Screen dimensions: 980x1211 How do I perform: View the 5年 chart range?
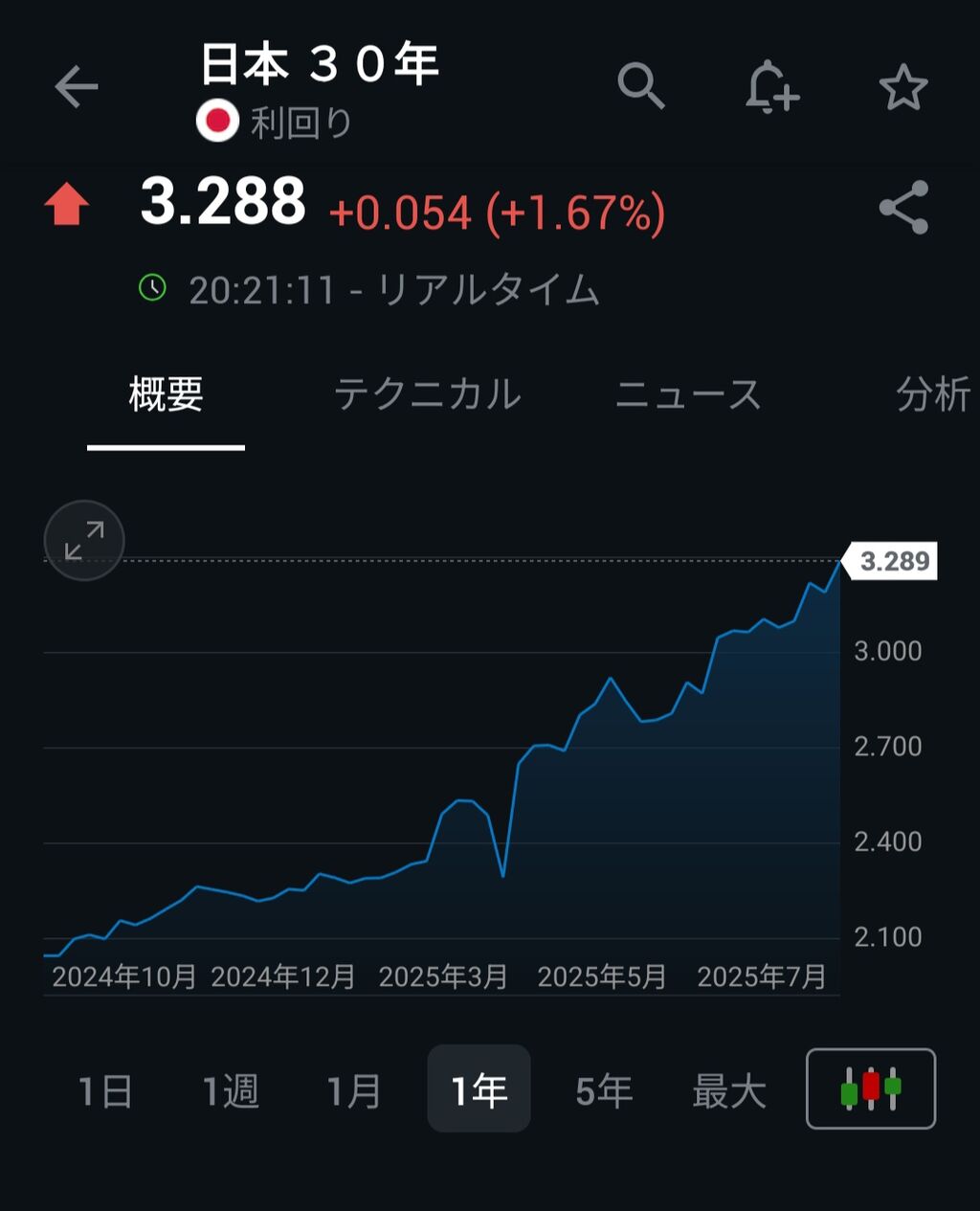pyautogui.click(x=604, y=1090)
